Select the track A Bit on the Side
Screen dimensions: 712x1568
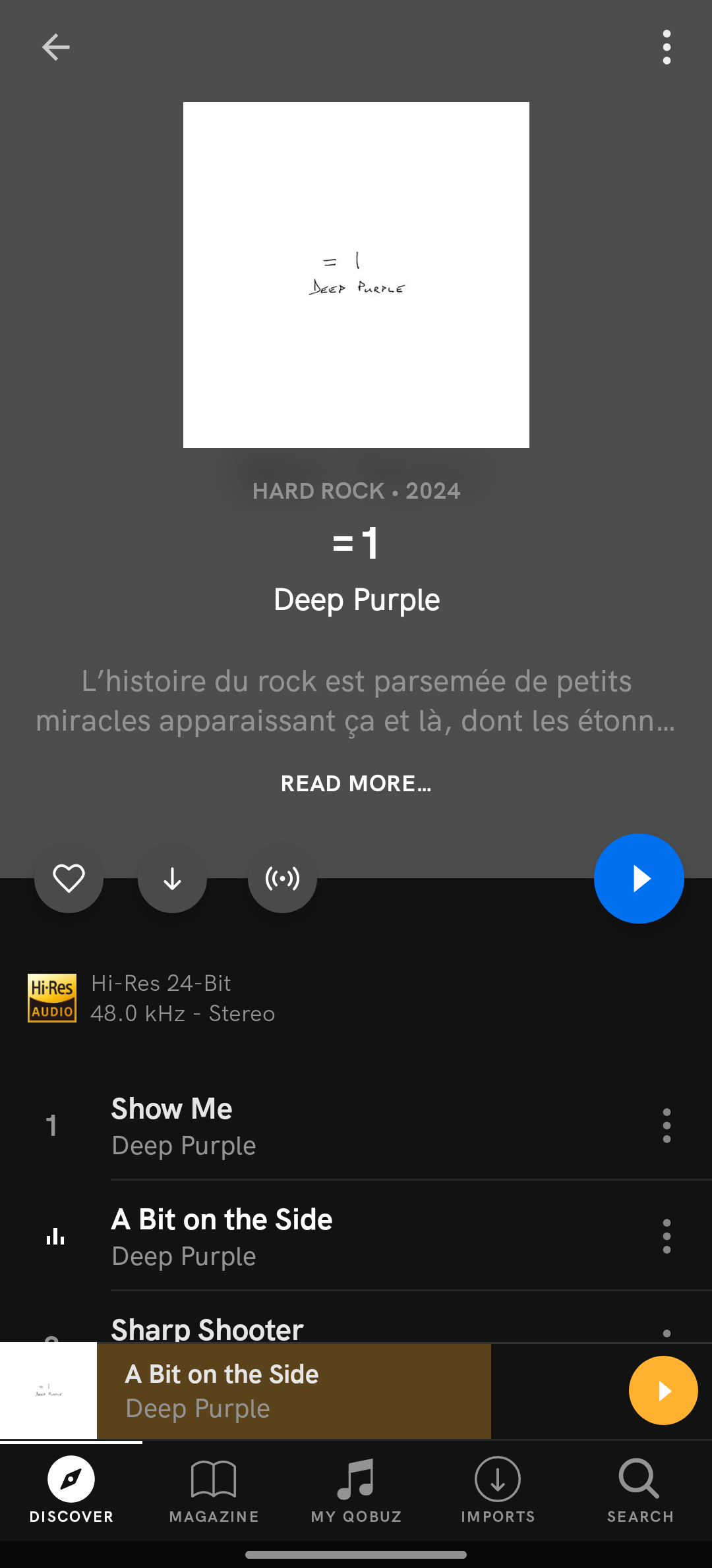tap(330, 1236)
